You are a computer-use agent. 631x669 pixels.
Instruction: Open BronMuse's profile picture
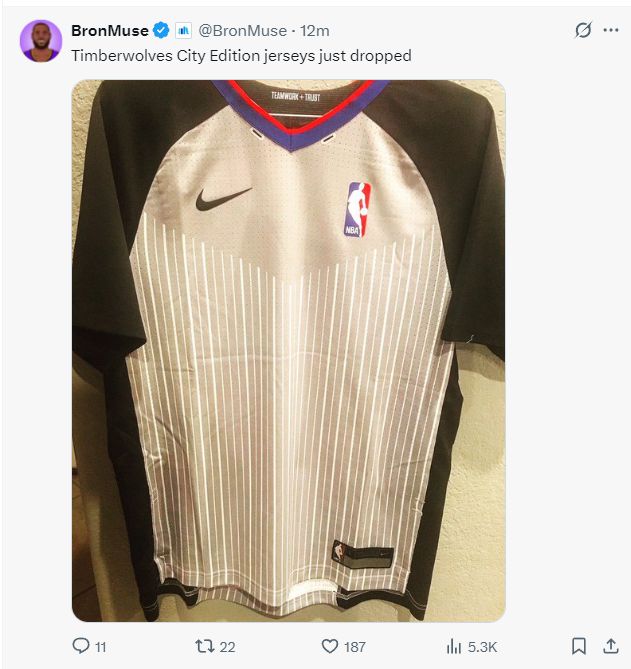coord(39,40)
